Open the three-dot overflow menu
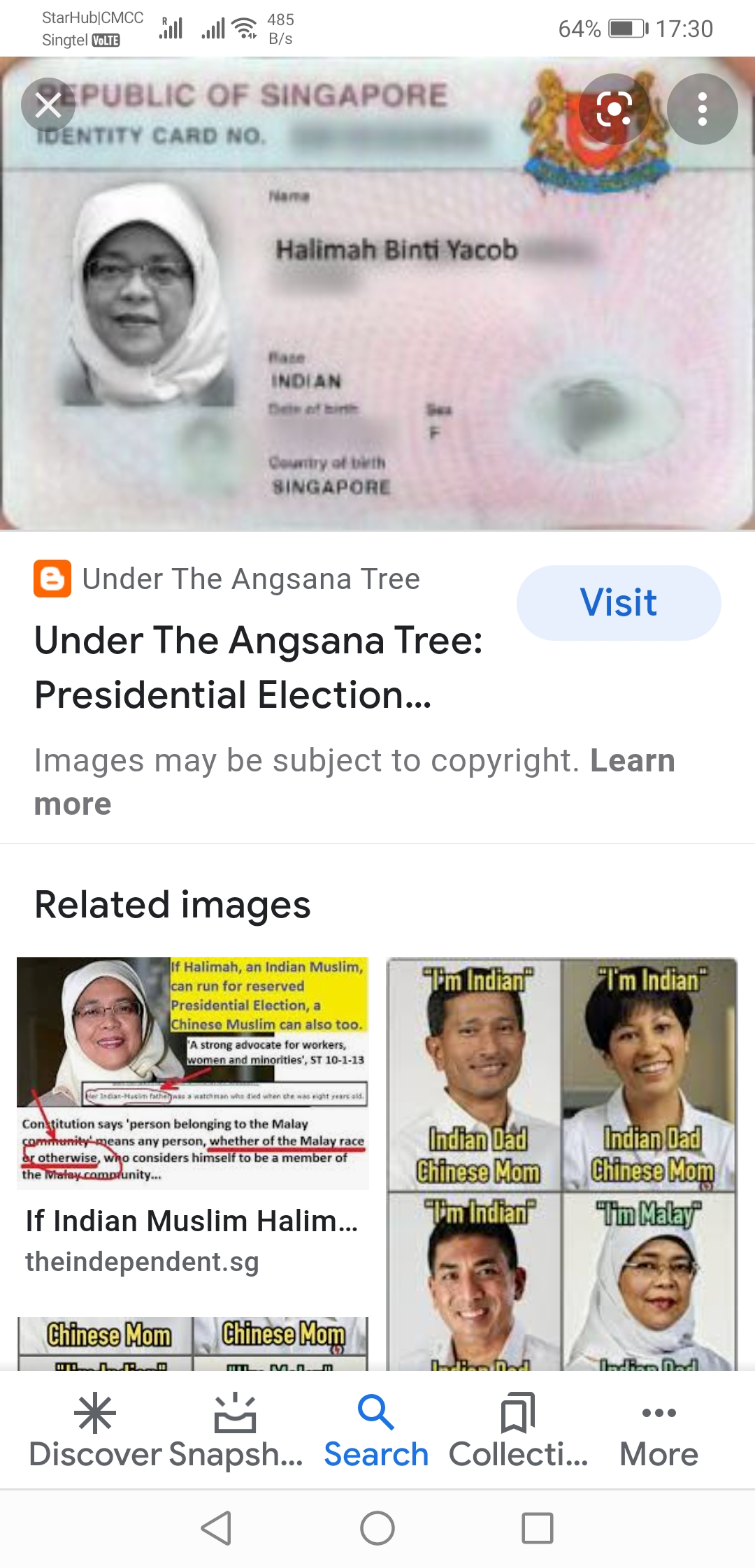This screenshot has width=755, height=1568. point(702,109)
